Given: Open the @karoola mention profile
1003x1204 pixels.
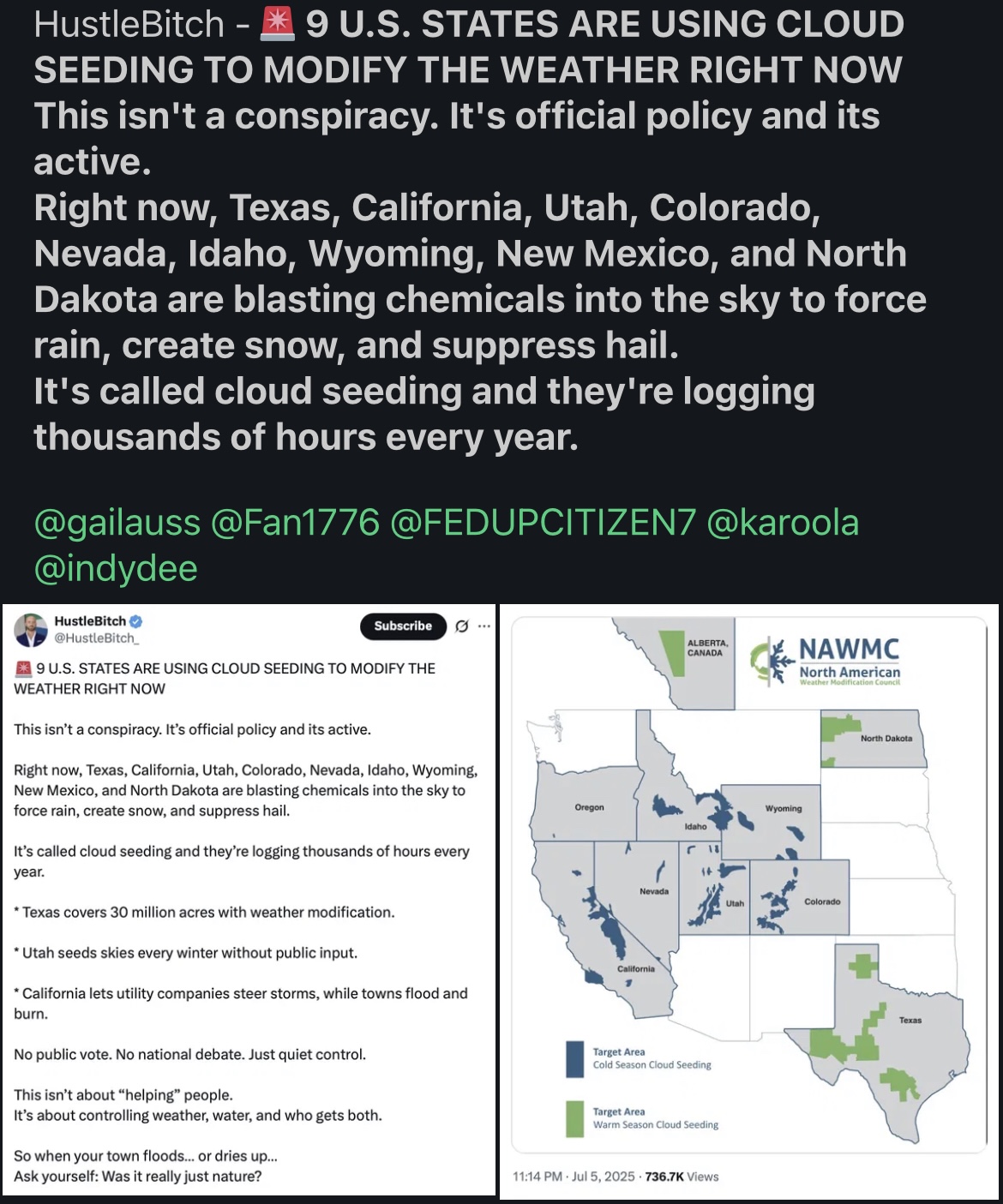Looking at the screenshot, I should tap(783, 523).
